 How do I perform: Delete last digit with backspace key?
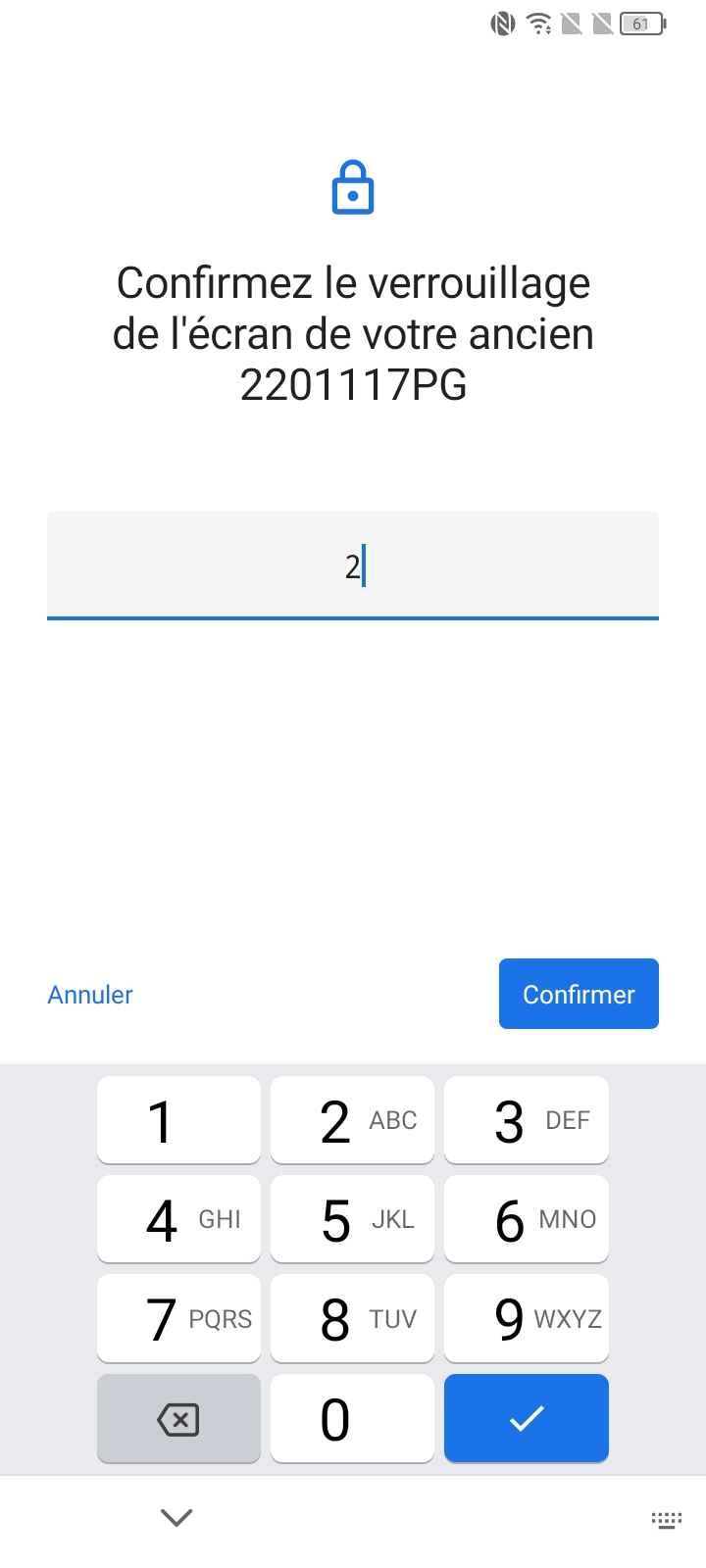pyautogui.click(x=178, y=1419)
